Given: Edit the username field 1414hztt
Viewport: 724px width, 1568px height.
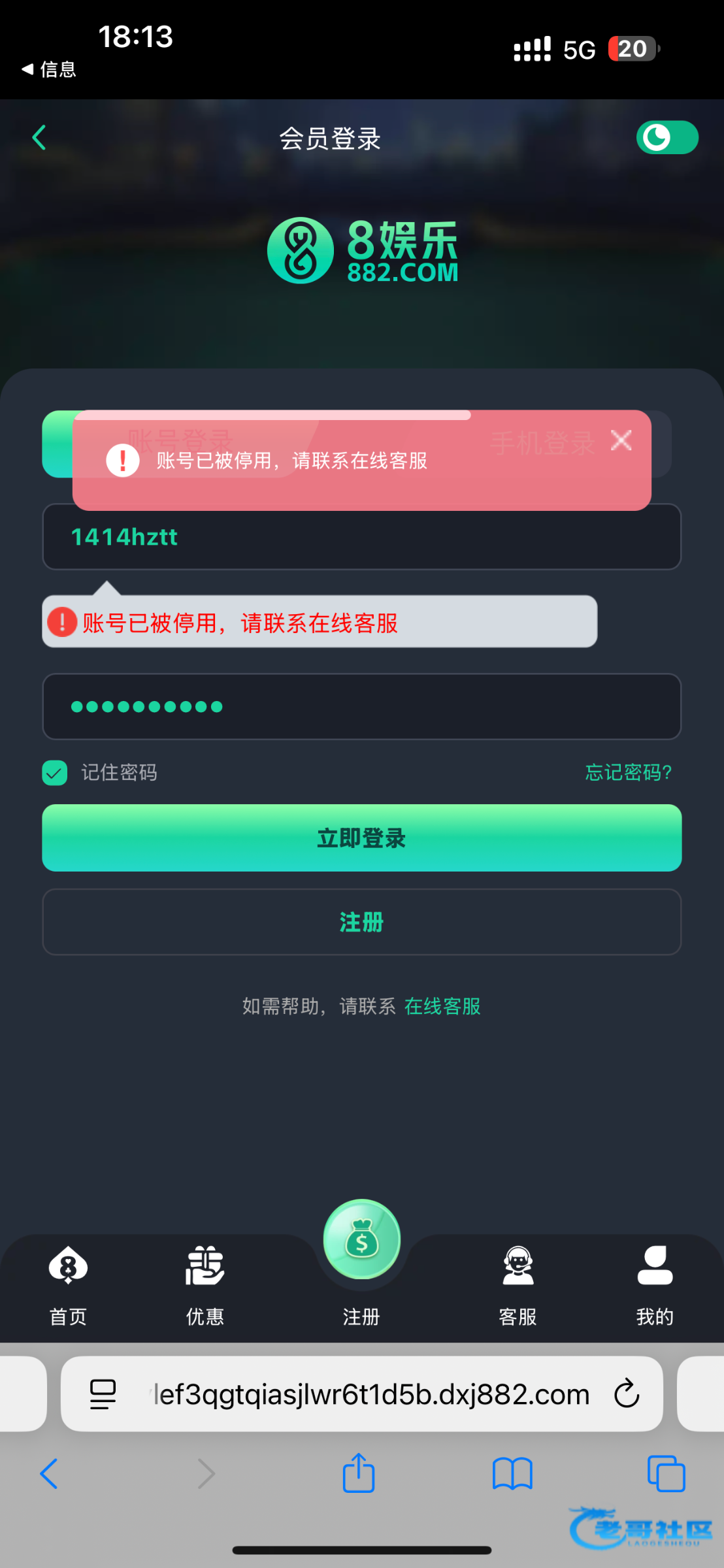Looking at the screenshot, I should [361, 537].
